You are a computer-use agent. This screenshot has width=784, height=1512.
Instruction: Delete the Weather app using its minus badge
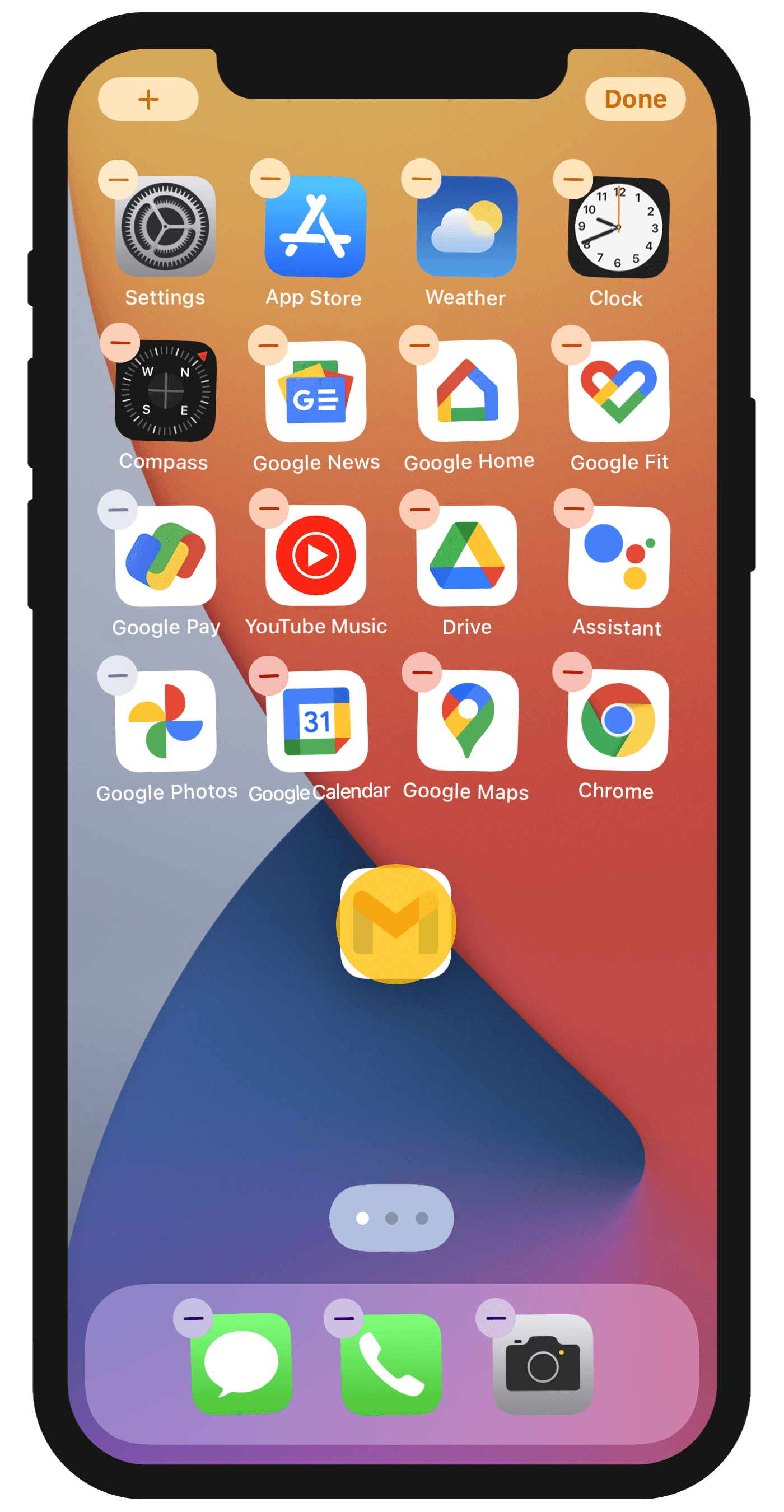421,179
